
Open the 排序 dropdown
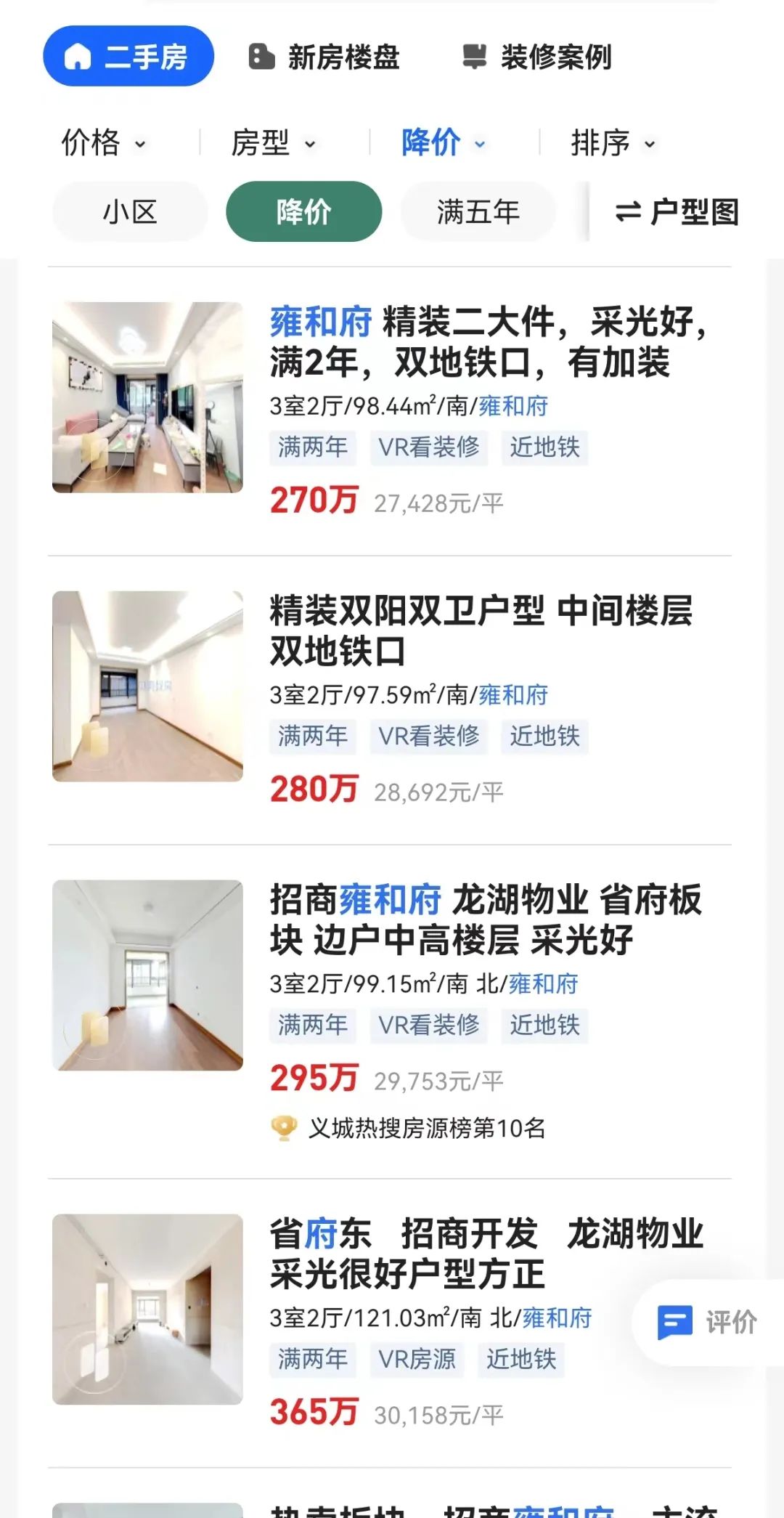click(x=615, y=143)
